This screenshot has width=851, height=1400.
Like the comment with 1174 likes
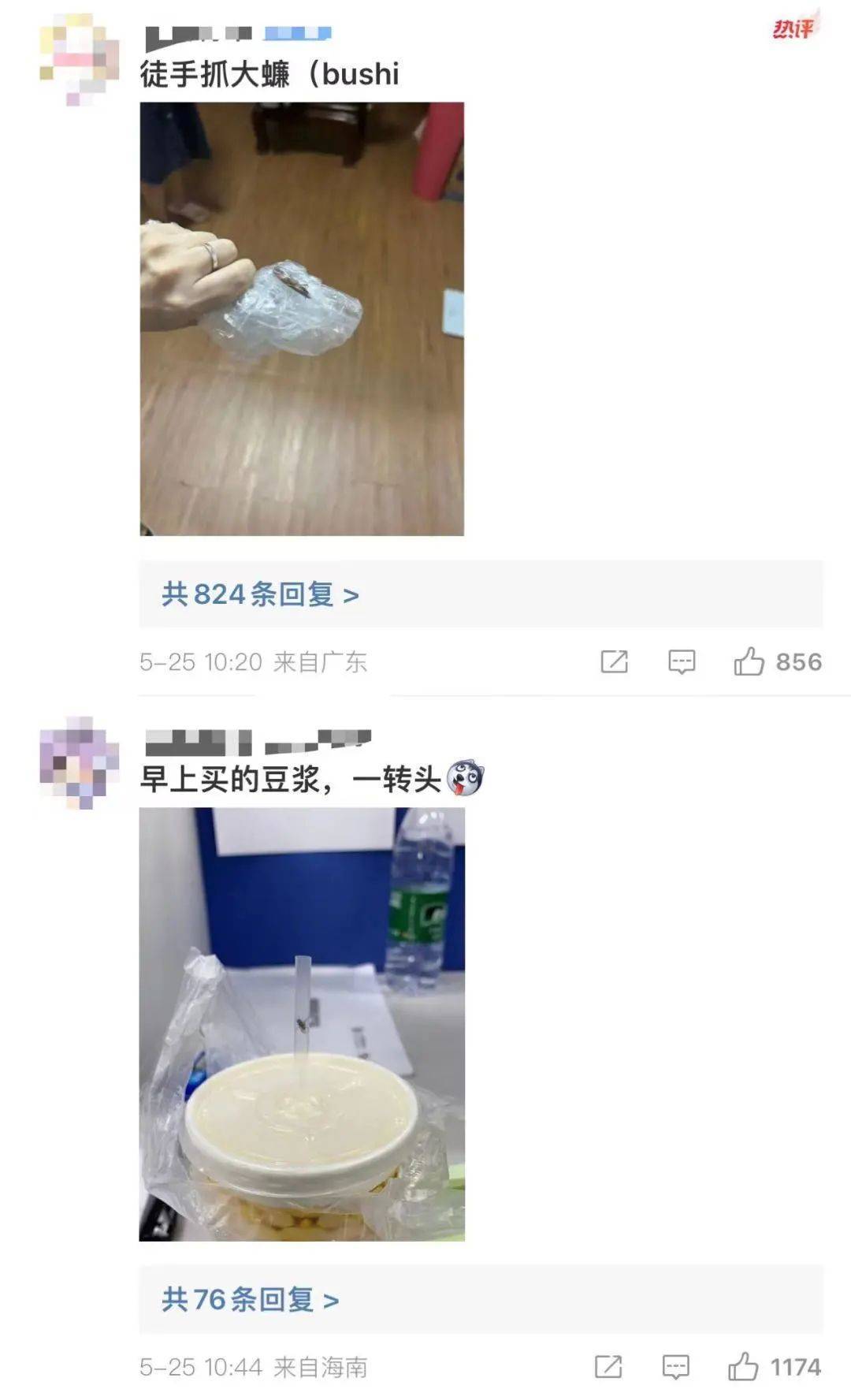[x=743, y=1366]
